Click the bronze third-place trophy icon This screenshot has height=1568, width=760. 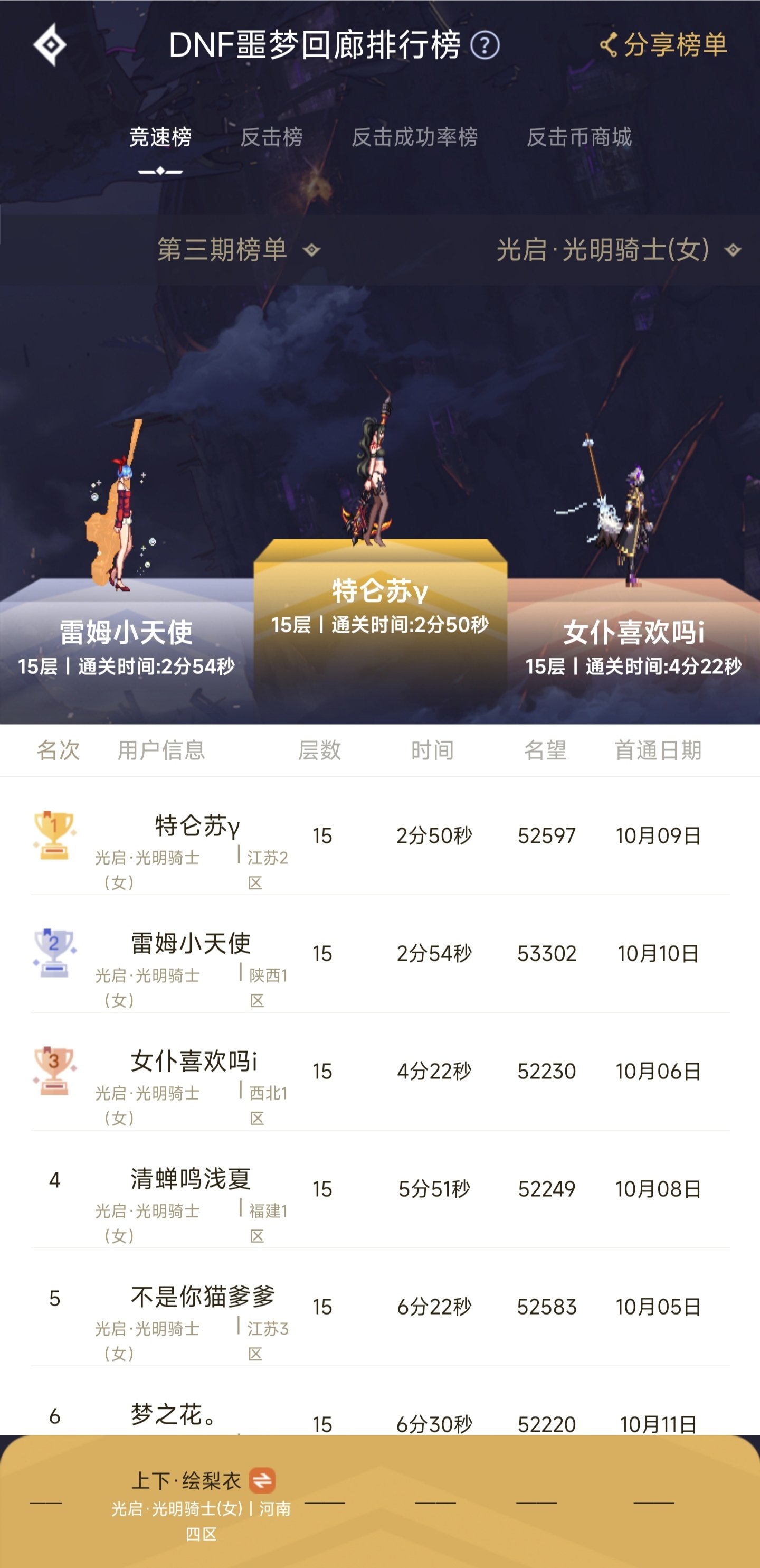coord(53,1072)
